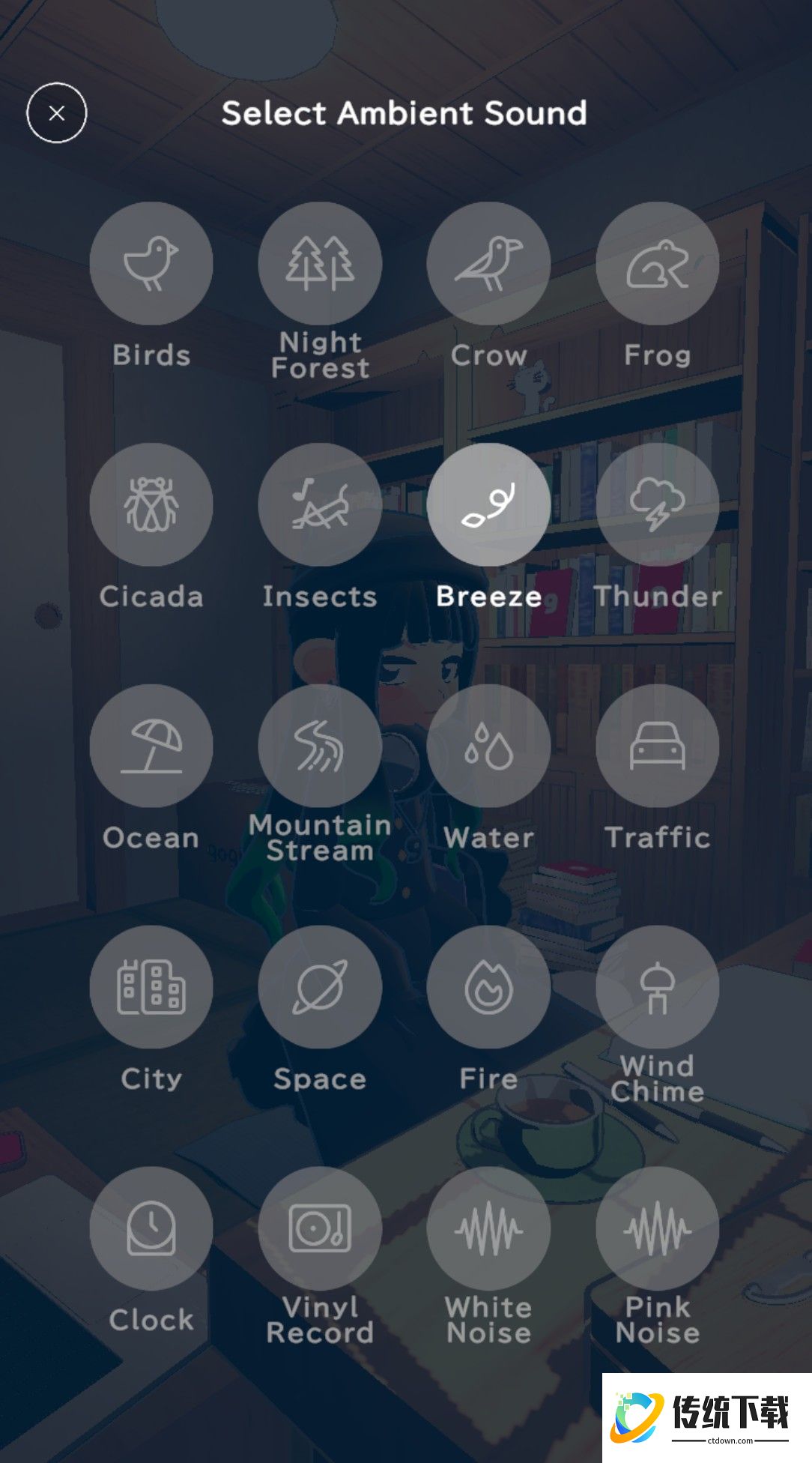Image resolution: width=812 pixels, height=1463 pixels.
Task: Choose the Mountain Stream sound
Action: (320, 746)
